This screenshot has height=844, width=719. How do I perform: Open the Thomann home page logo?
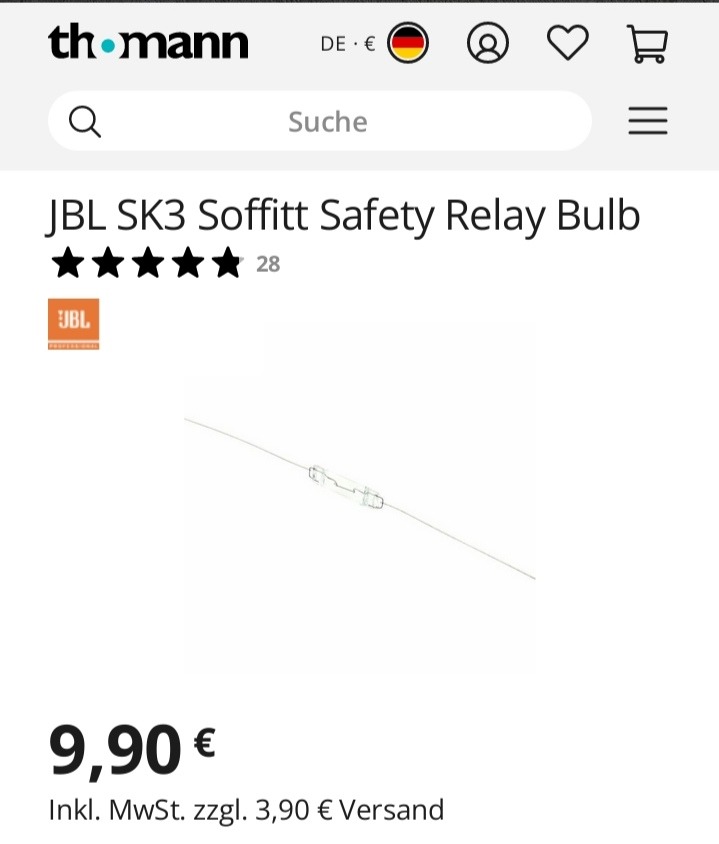pyautogui.click(x=148, y=43)
